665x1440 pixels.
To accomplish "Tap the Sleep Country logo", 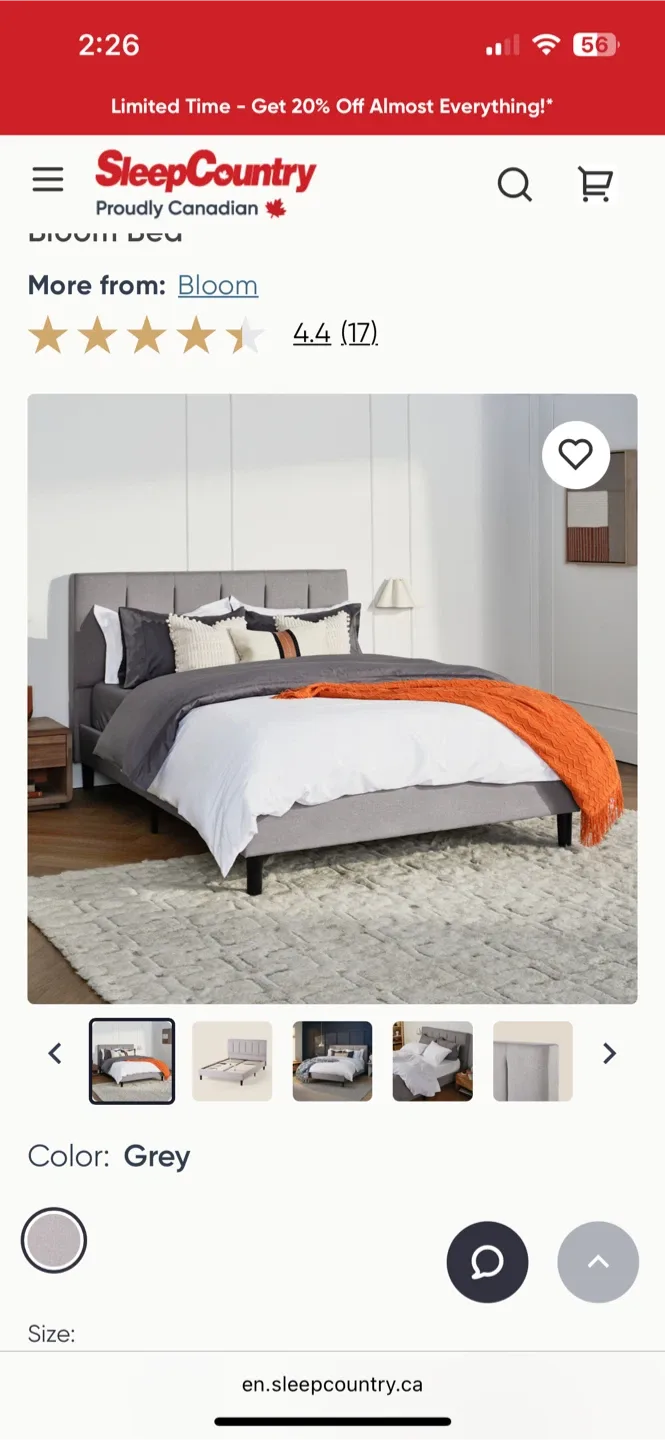I will click(205, 184).
